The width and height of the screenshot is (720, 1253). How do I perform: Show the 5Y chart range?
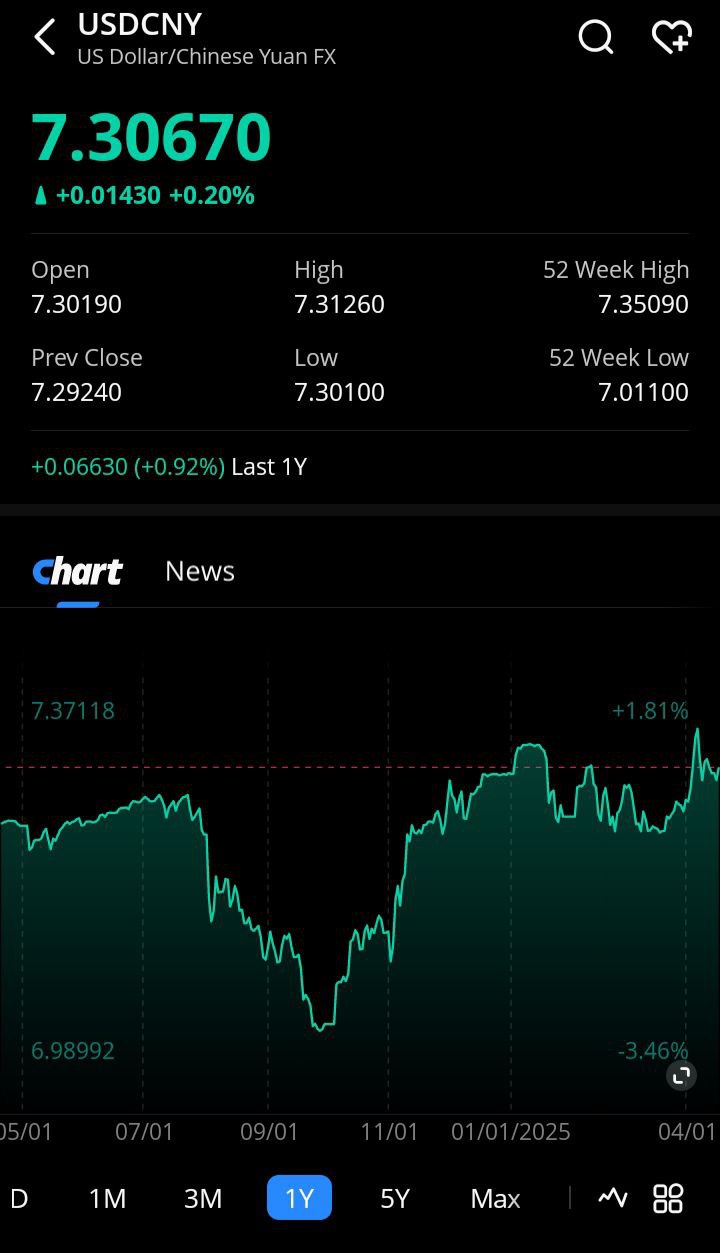pyautogui.click(x=395, y=1198)
